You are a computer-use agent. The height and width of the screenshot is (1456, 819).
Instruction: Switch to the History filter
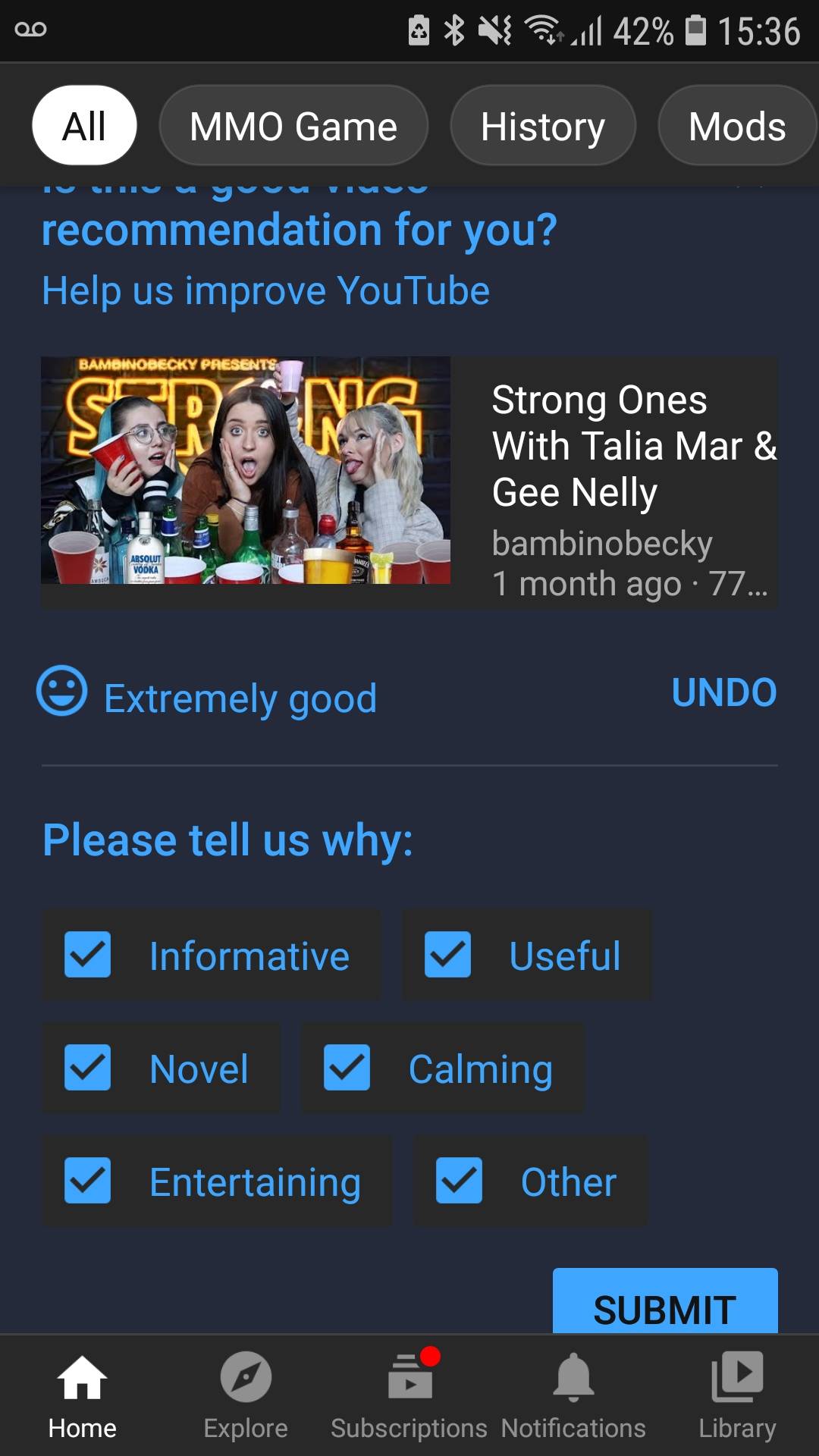coord(543,125)
